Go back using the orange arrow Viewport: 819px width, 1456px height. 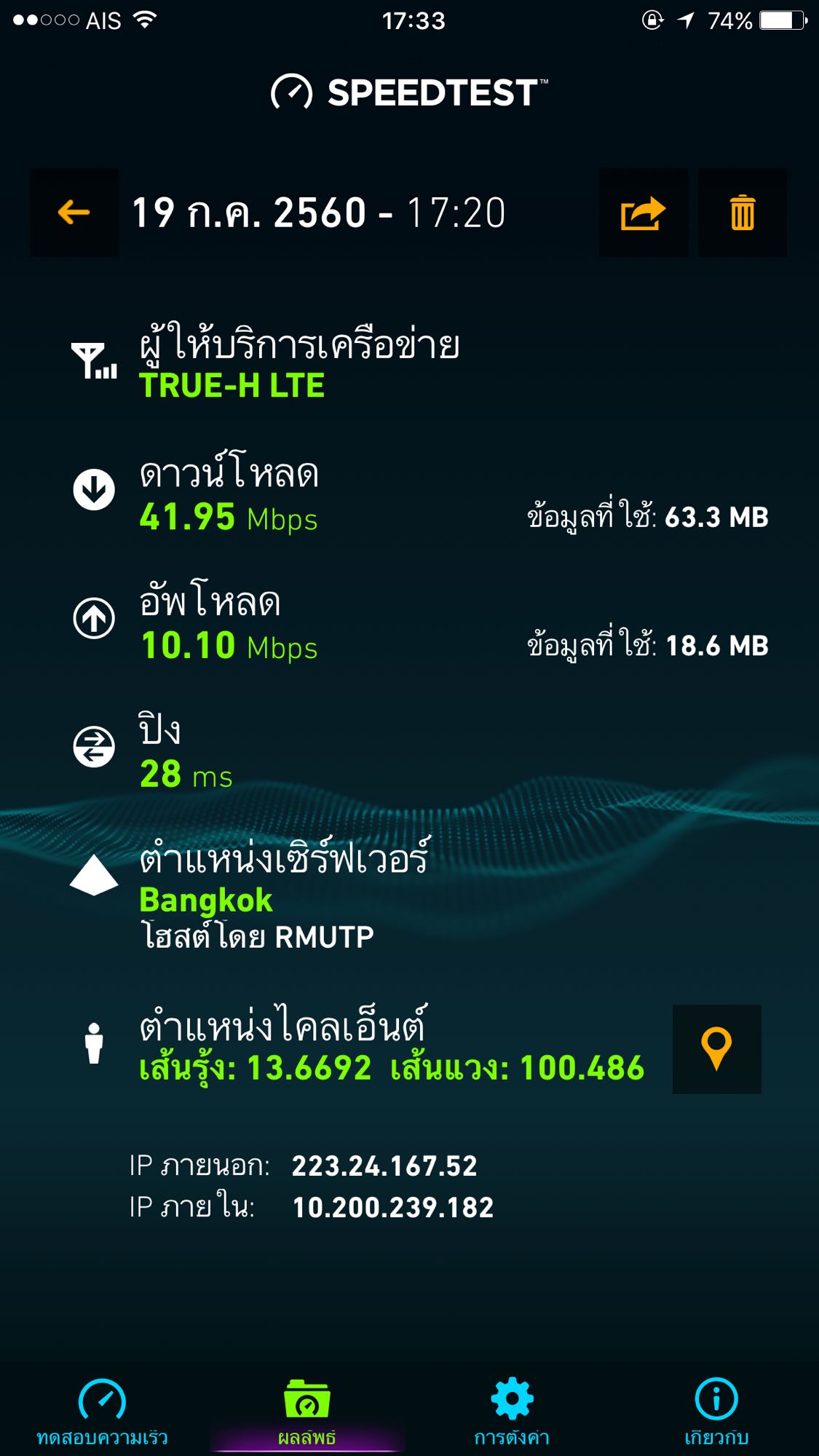(74, 213)
